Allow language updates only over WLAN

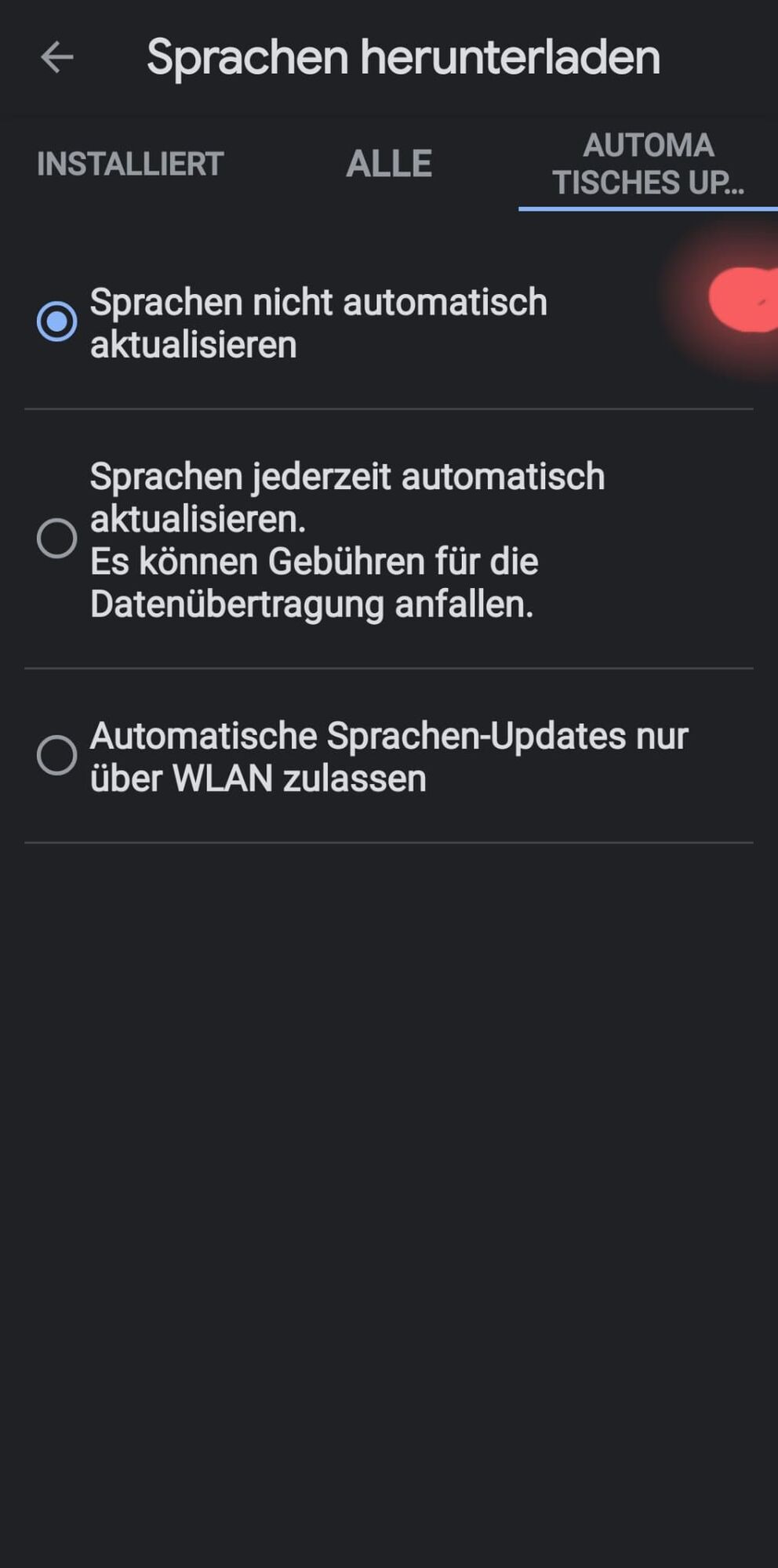[x=57, y=756]
